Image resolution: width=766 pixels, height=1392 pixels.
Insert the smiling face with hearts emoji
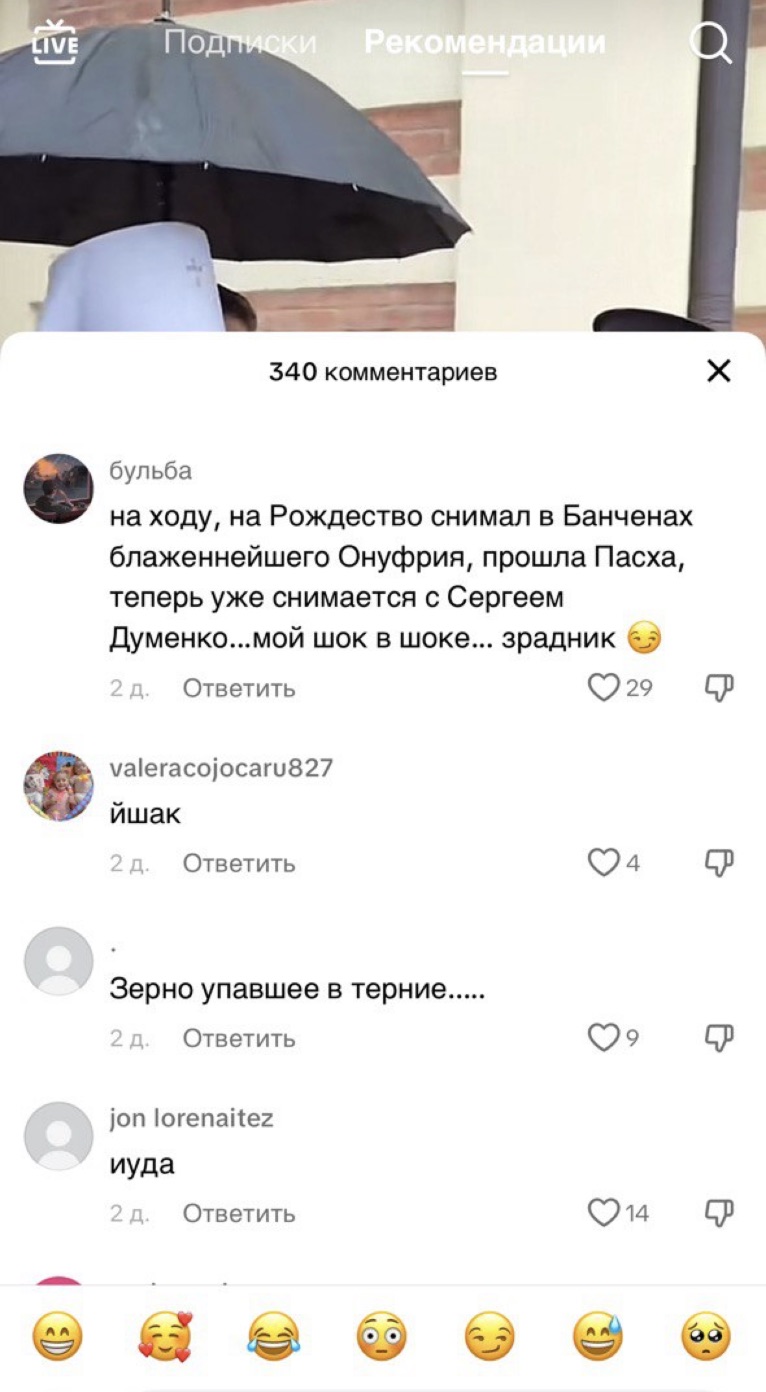(166, 1336)
